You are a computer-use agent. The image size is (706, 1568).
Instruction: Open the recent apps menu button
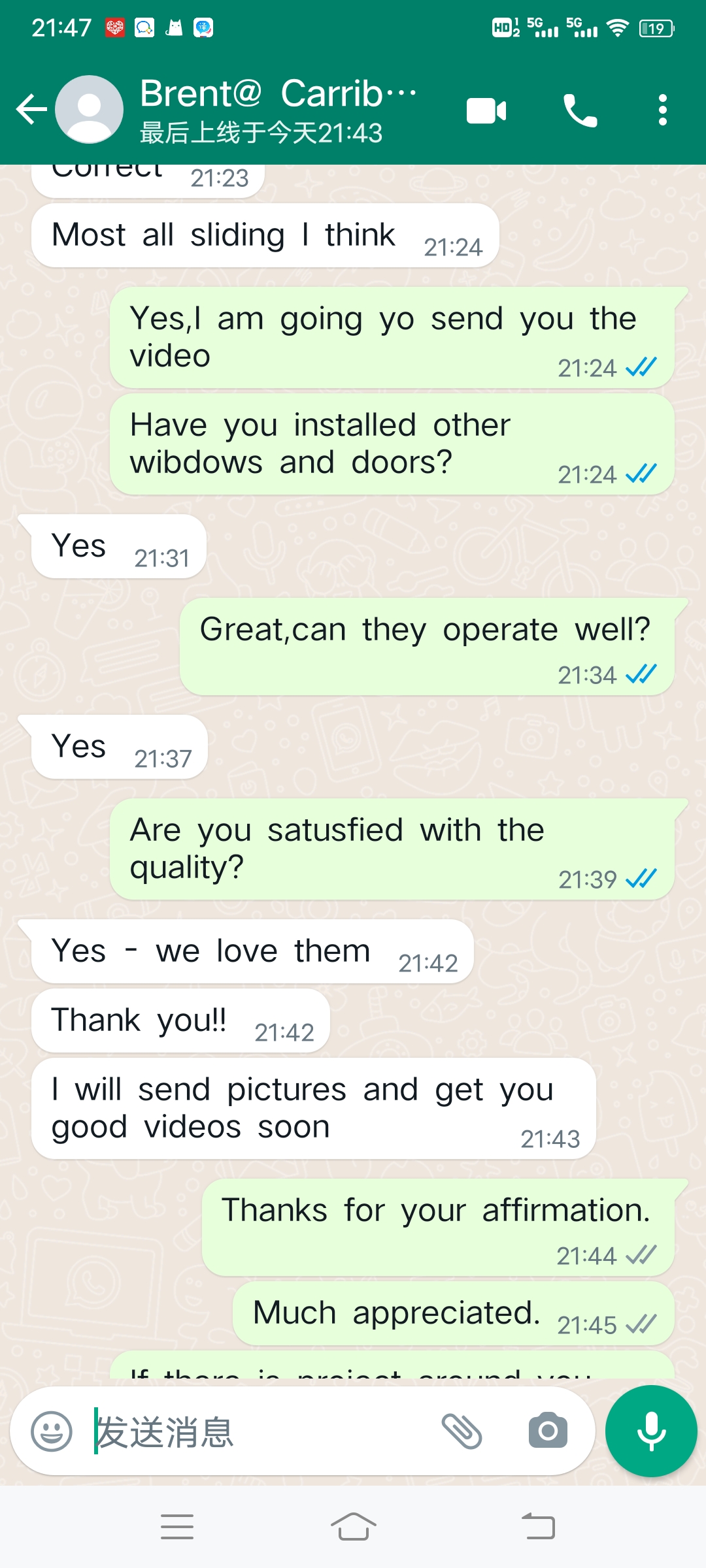177,1527
